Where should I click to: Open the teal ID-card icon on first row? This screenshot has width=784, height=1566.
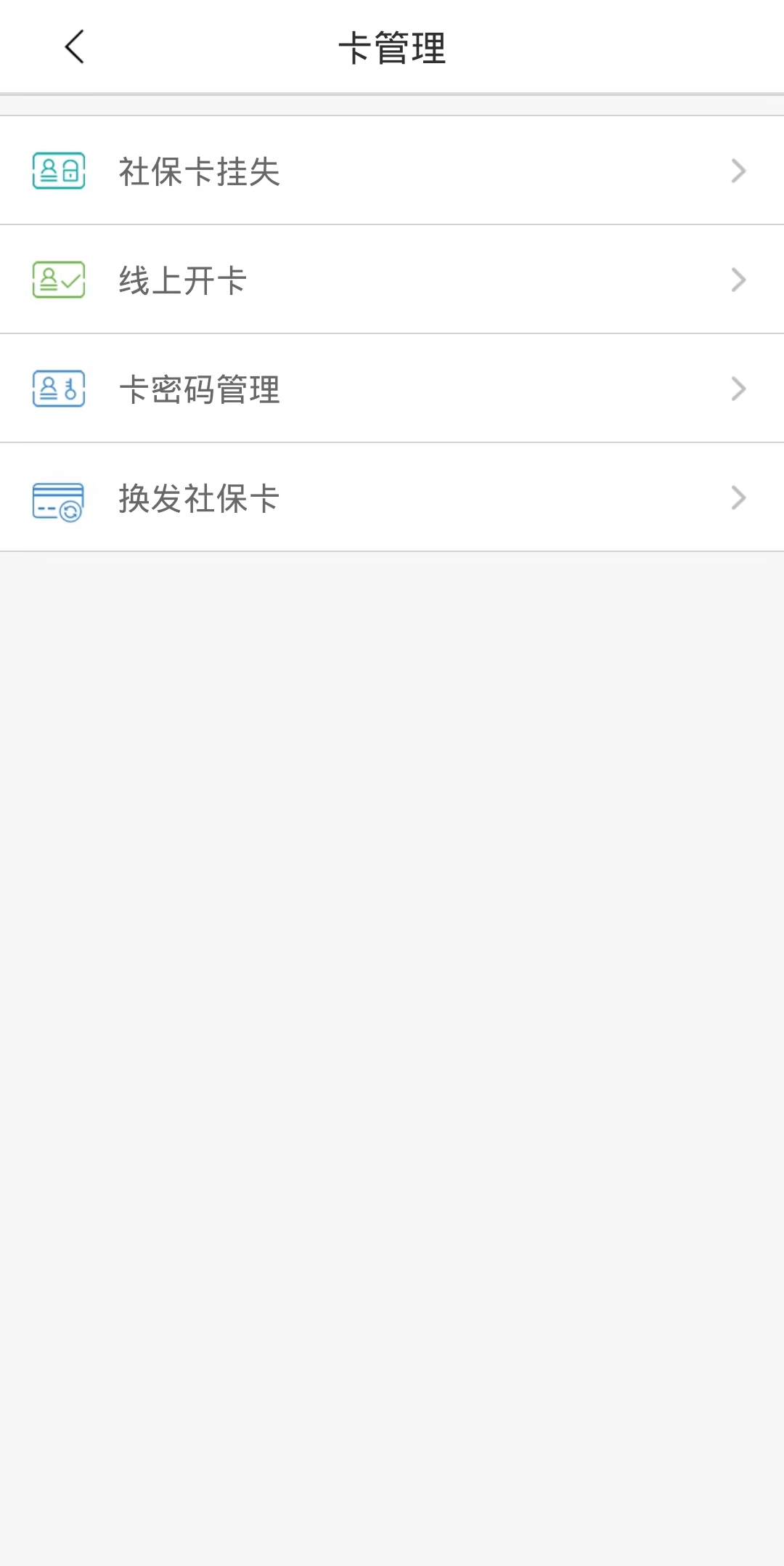tap(59, 171)
